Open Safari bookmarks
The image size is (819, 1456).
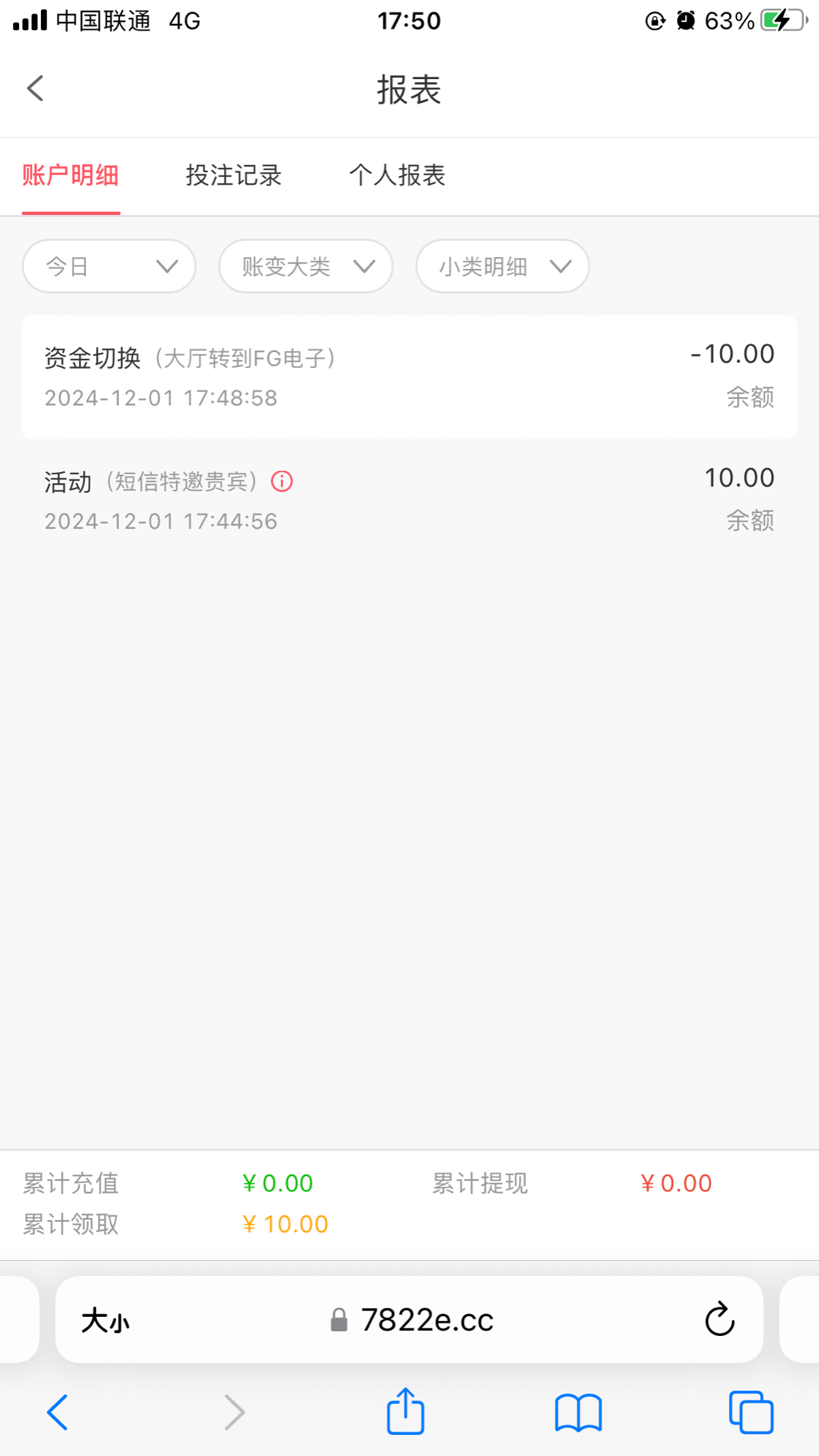578,1412
